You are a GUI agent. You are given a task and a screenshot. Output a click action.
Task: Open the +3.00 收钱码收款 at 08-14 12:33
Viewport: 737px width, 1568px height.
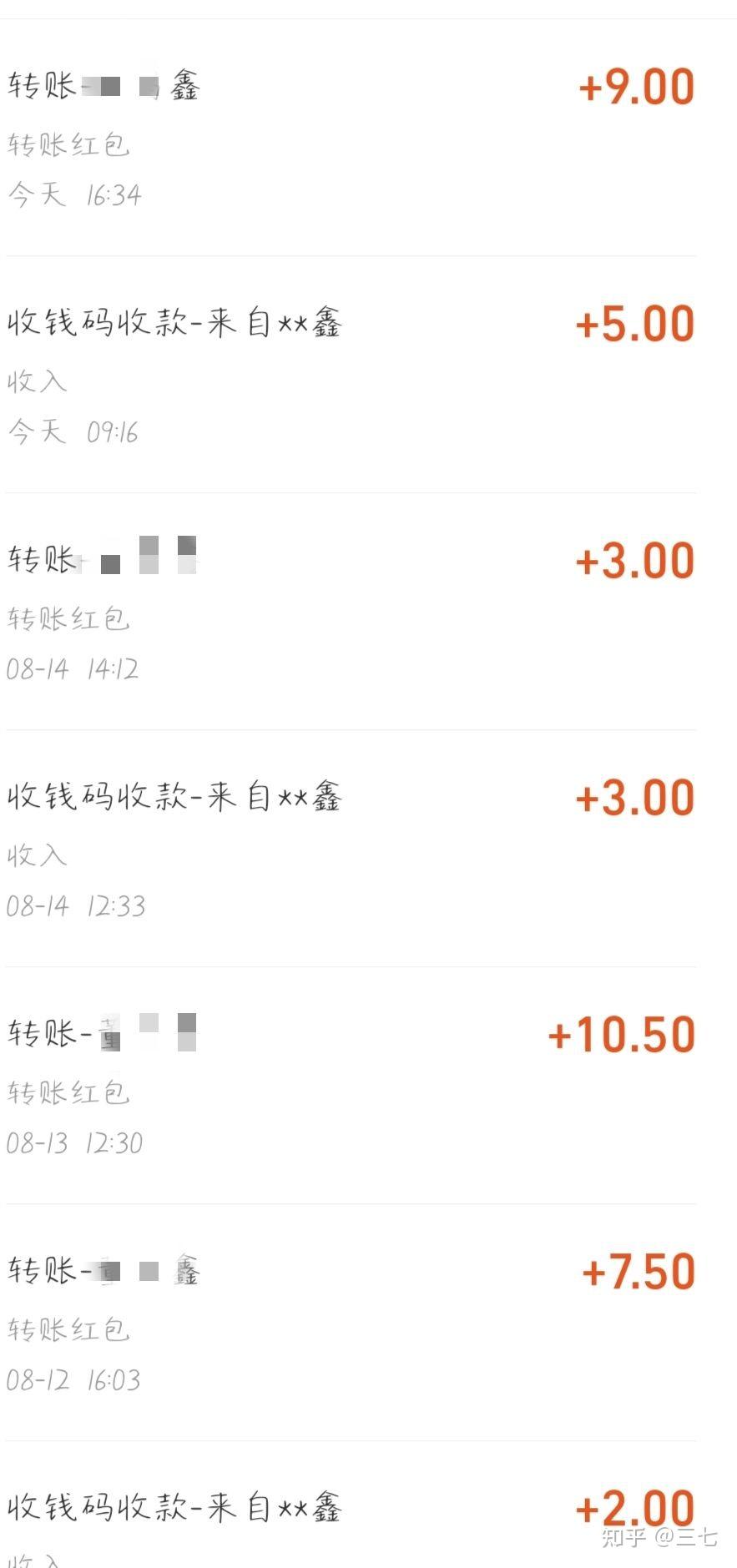351,849
